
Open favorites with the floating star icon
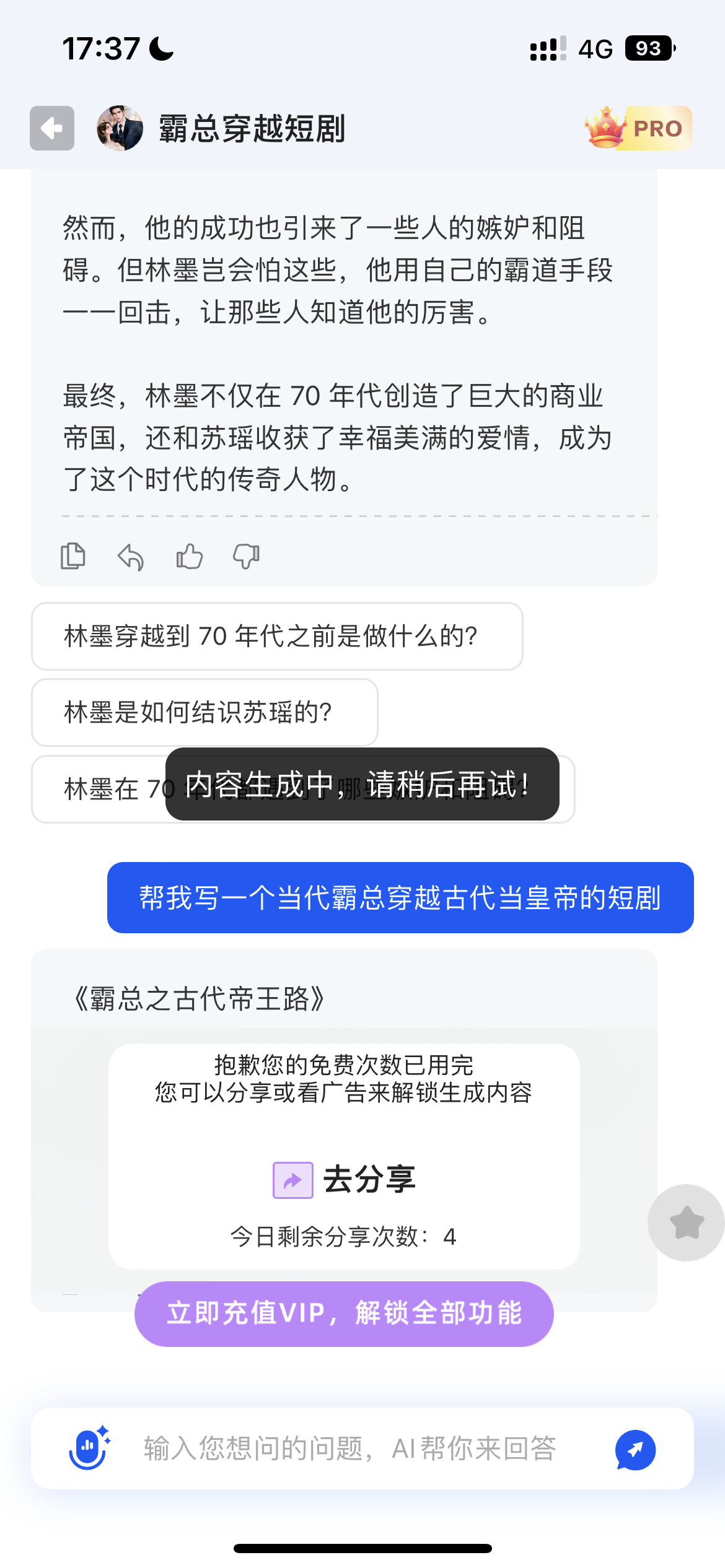[x=685, y=1222]
